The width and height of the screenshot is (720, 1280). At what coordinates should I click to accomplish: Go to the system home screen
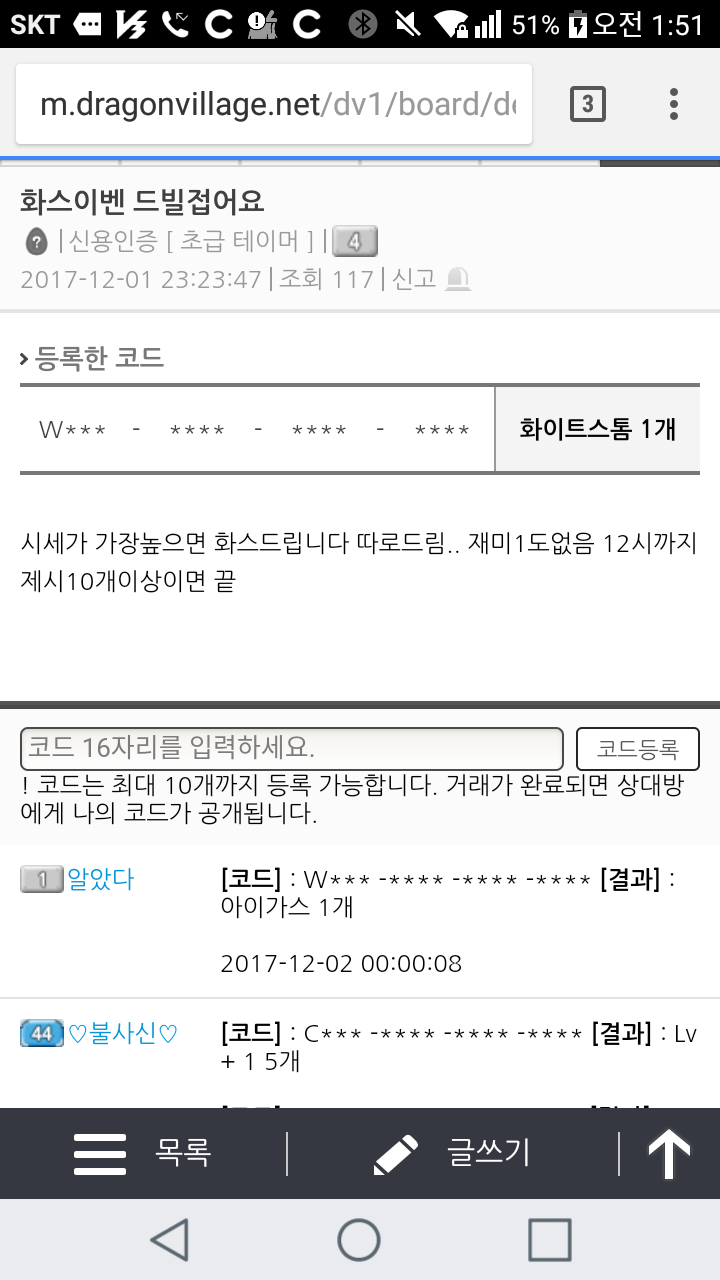(x=359, y=1240)
